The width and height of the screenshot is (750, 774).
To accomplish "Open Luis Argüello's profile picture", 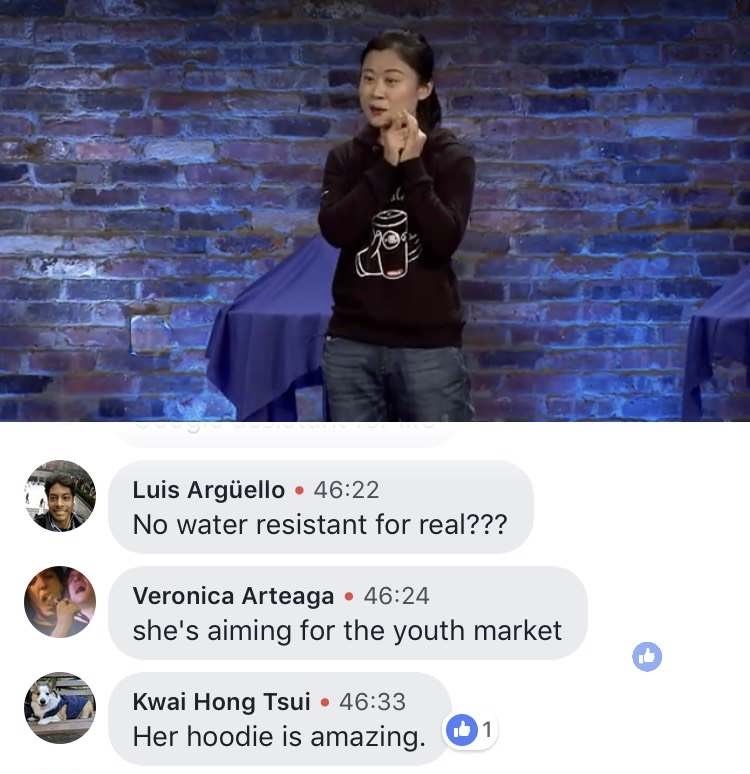I will 60,496.
